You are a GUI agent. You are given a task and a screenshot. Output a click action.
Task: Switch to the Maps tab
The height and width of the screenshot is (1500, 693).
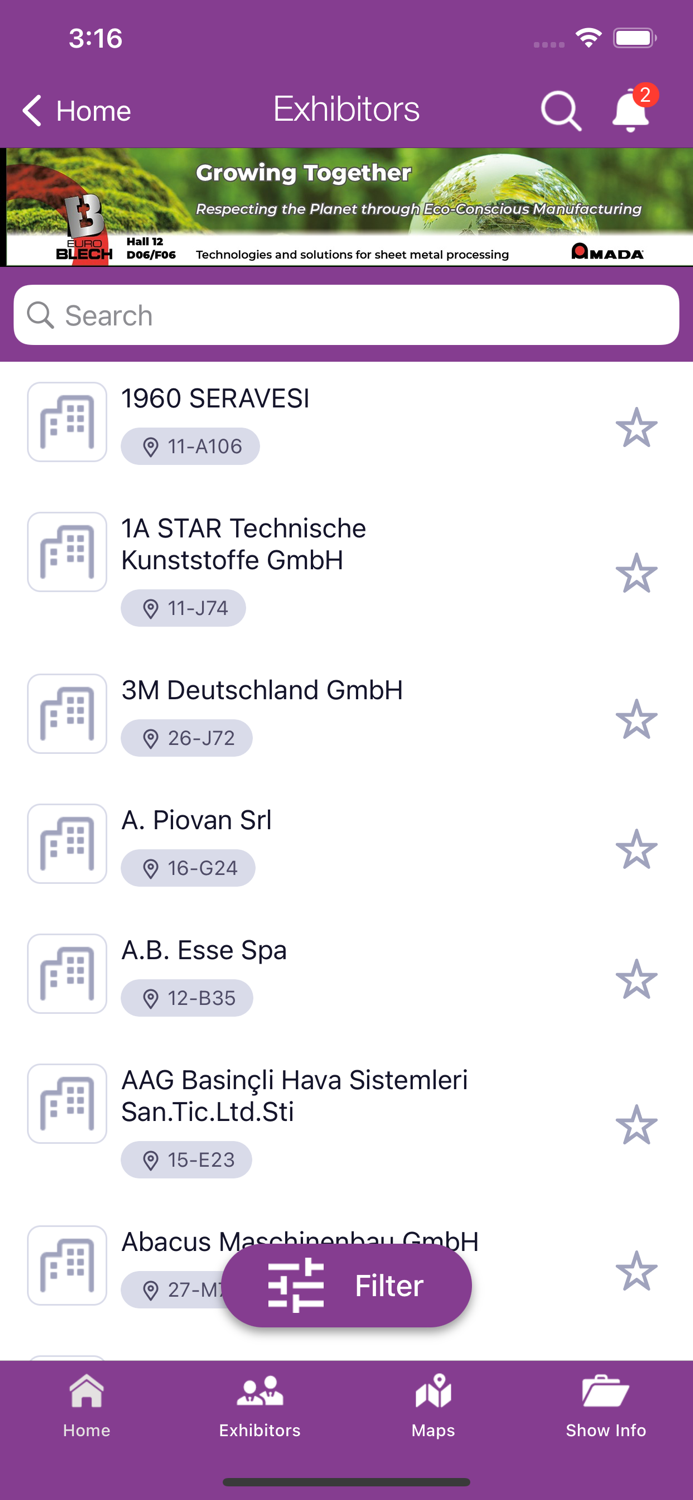click(x=433, y=1406)
